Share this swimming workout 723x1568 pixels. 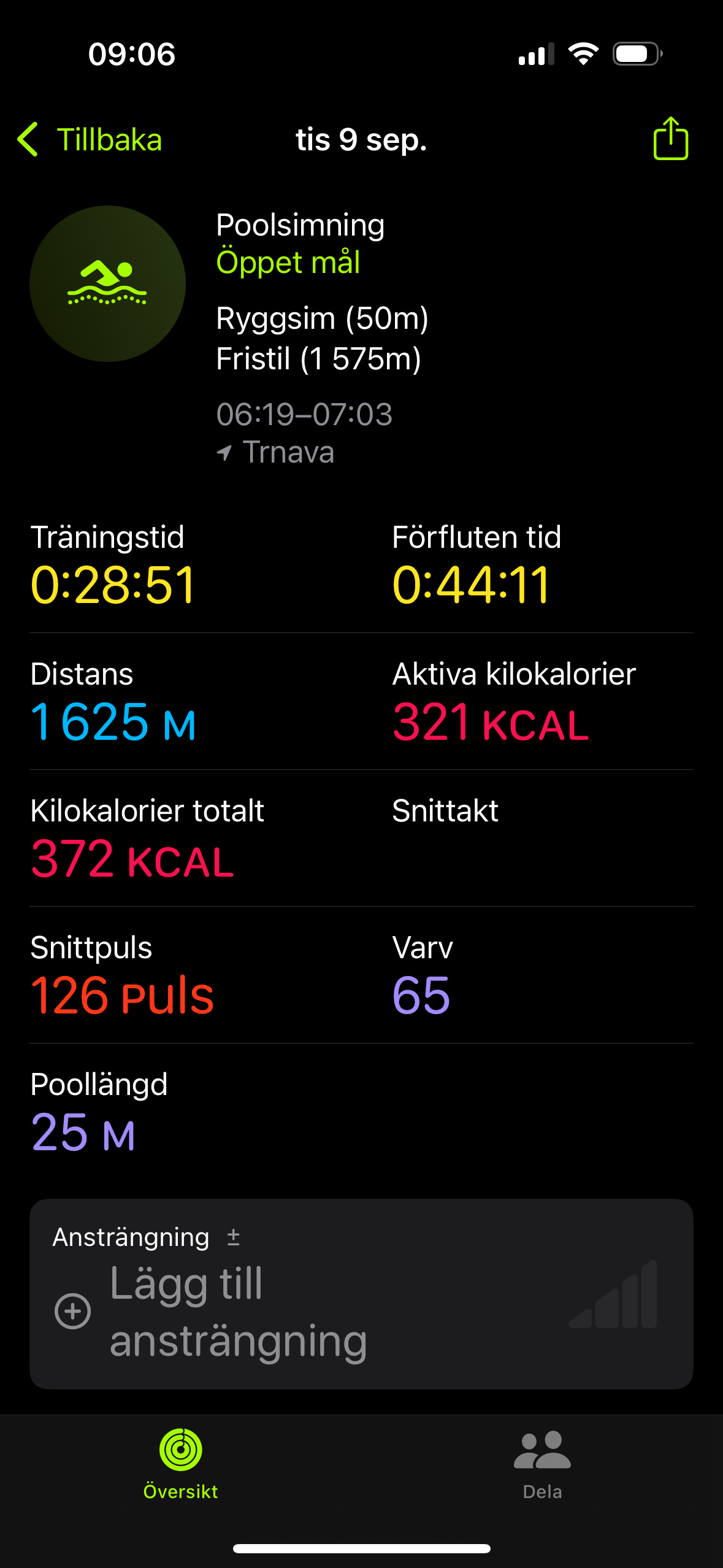click(670, 139)
